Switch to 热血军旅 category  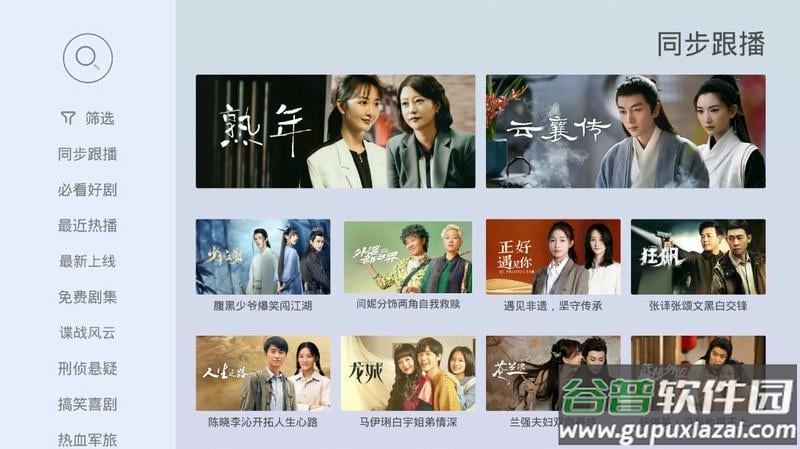tap(88, 439)
